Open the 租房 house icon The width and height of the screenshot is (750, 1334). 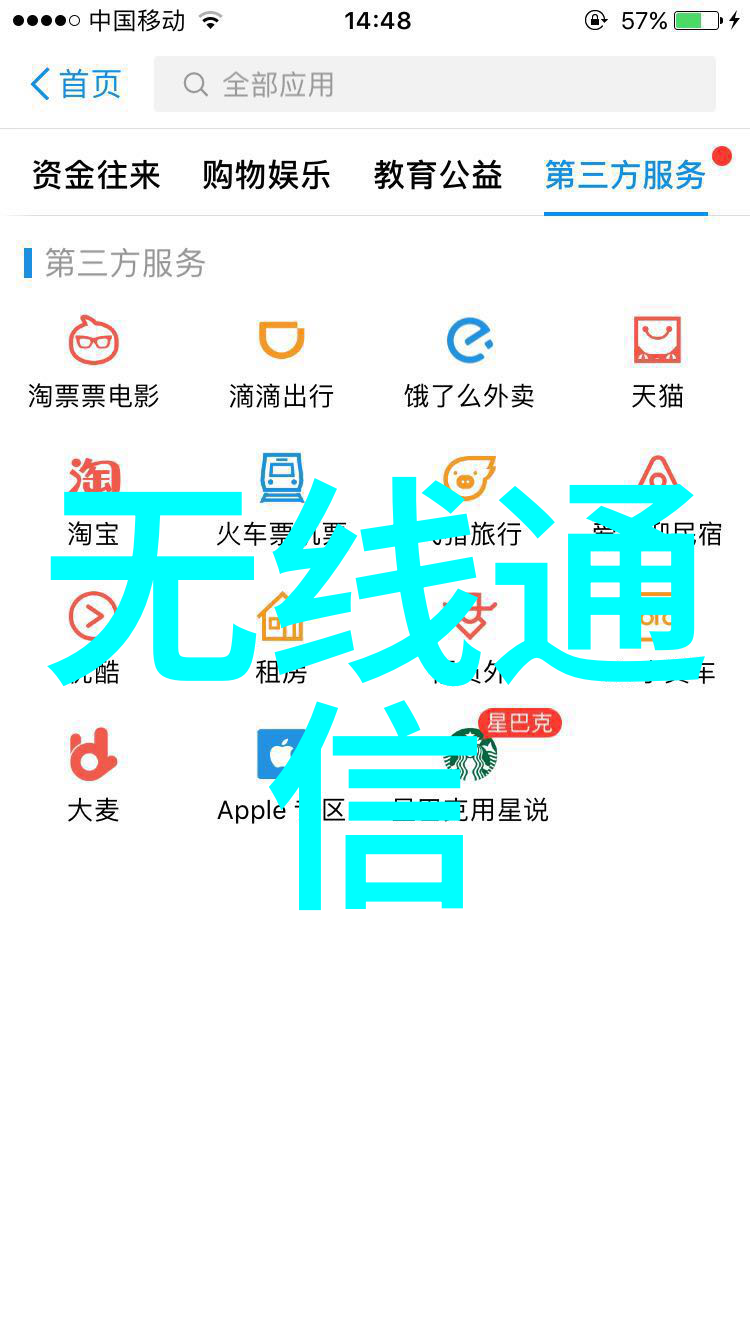click(x=281, y=620)
